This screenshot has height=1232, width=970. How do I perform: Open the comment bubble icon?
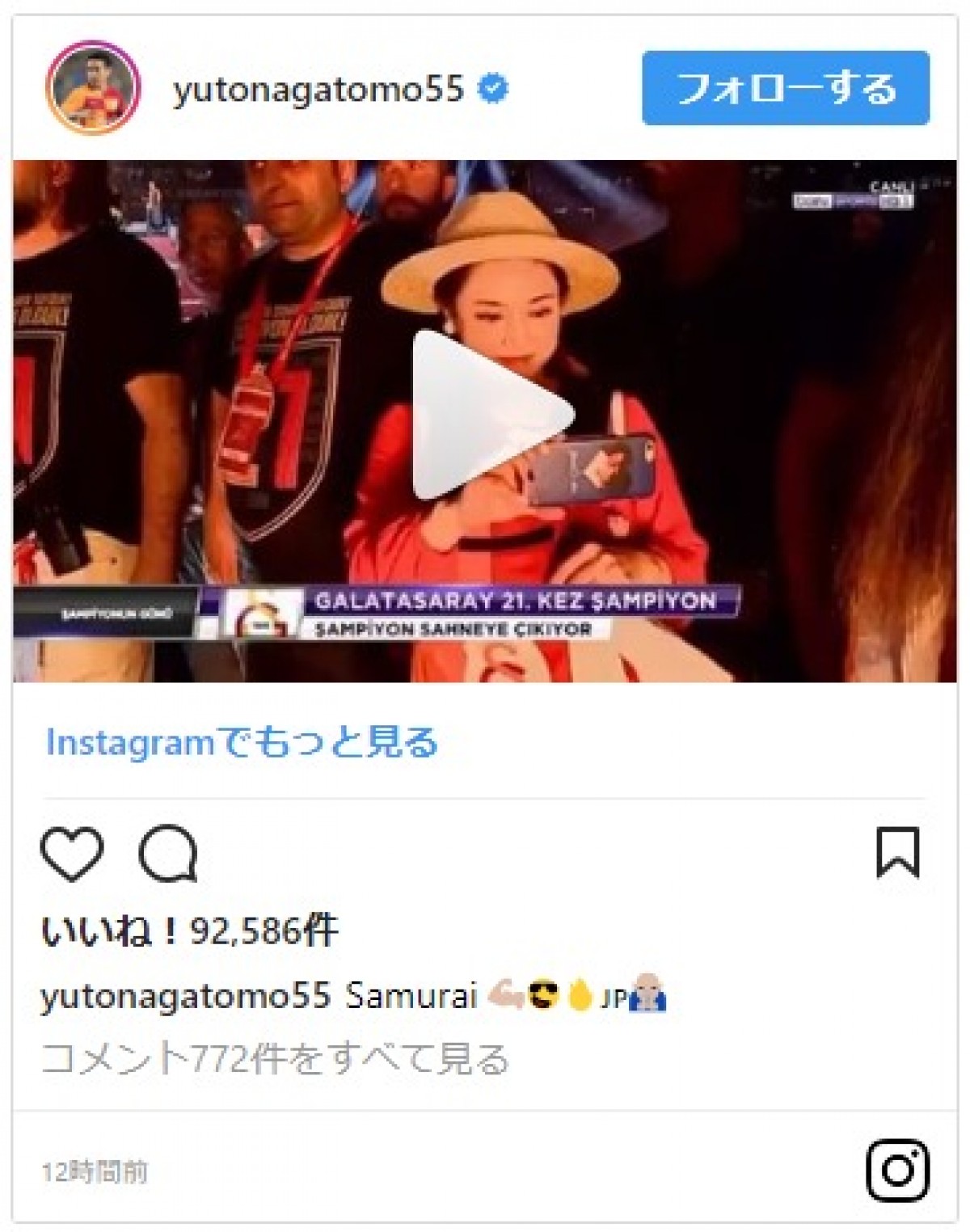tap(168, 854)
